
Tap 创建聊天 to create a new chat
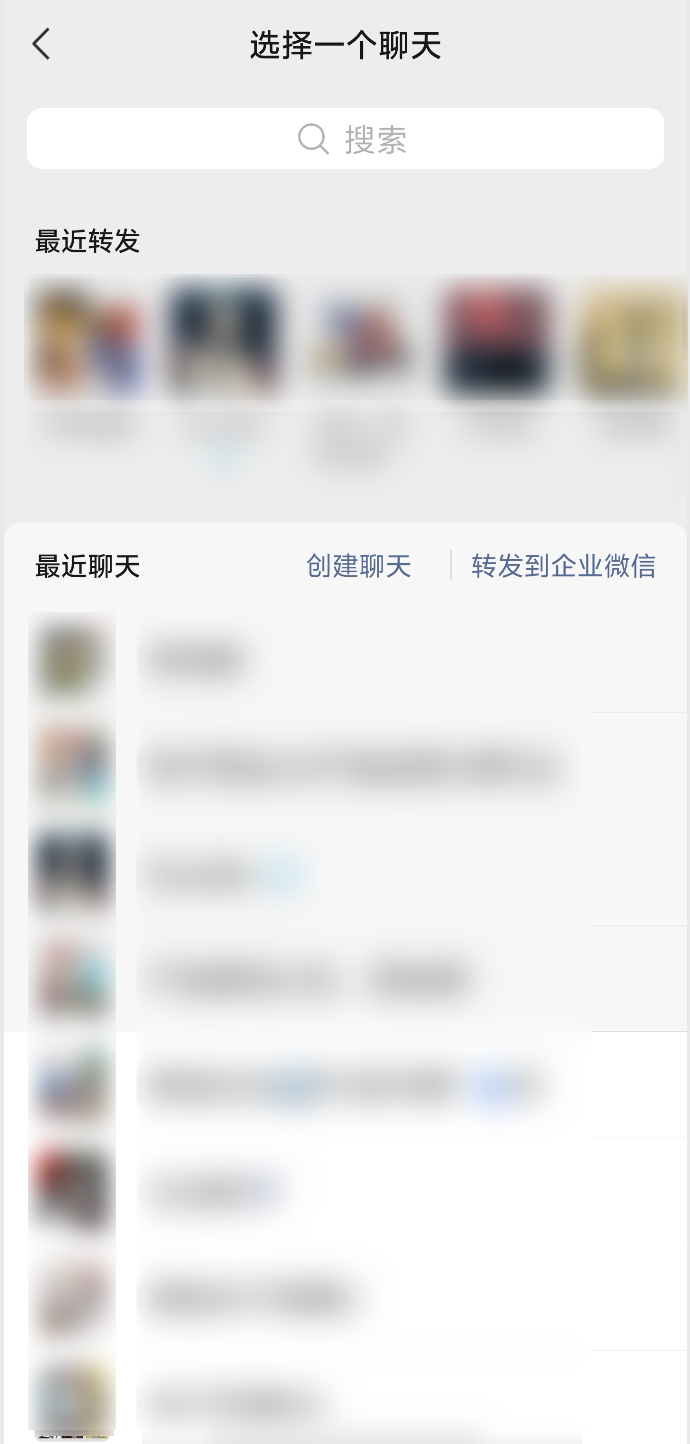358,566
